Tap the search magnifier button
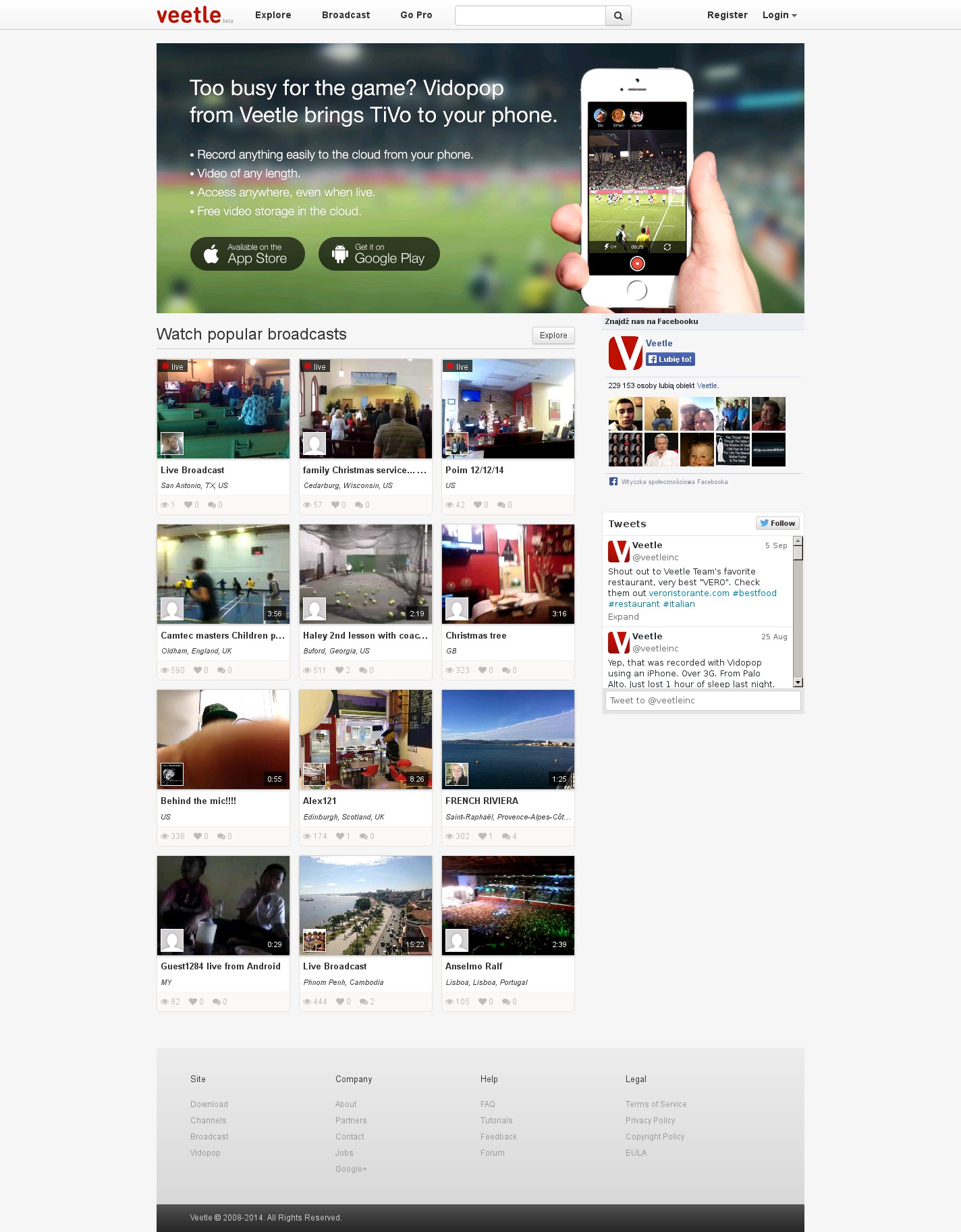The image size is (961, 1232). pyautogui.click(x=618, y=16)
